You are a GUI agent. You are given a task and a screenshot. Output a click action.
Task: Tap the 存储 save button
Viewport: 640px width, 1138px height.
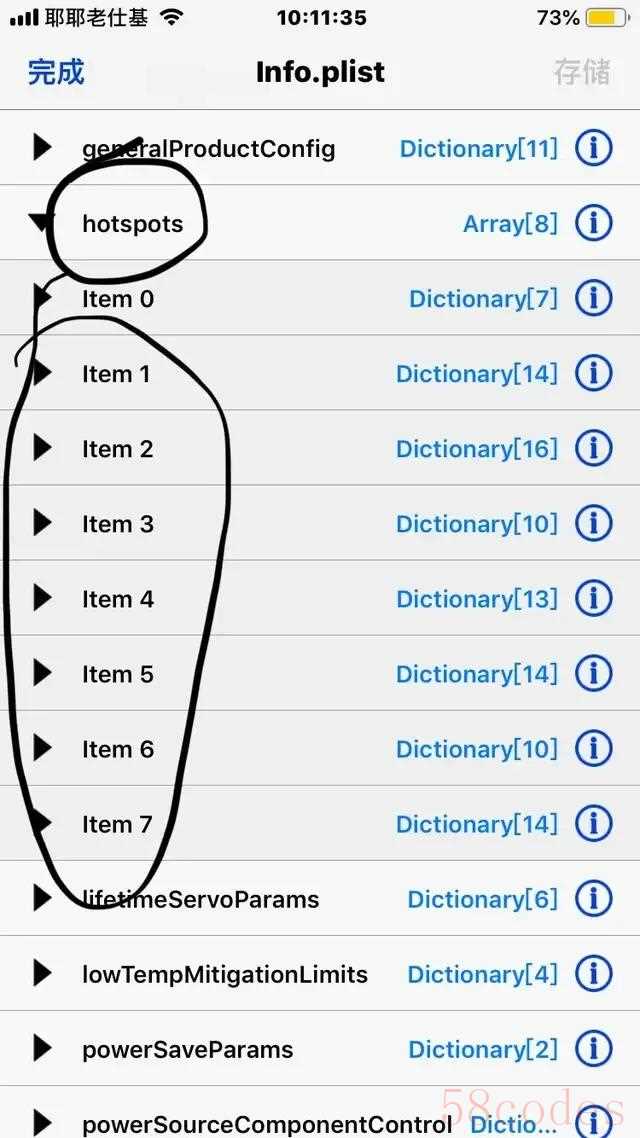(582, 73)
